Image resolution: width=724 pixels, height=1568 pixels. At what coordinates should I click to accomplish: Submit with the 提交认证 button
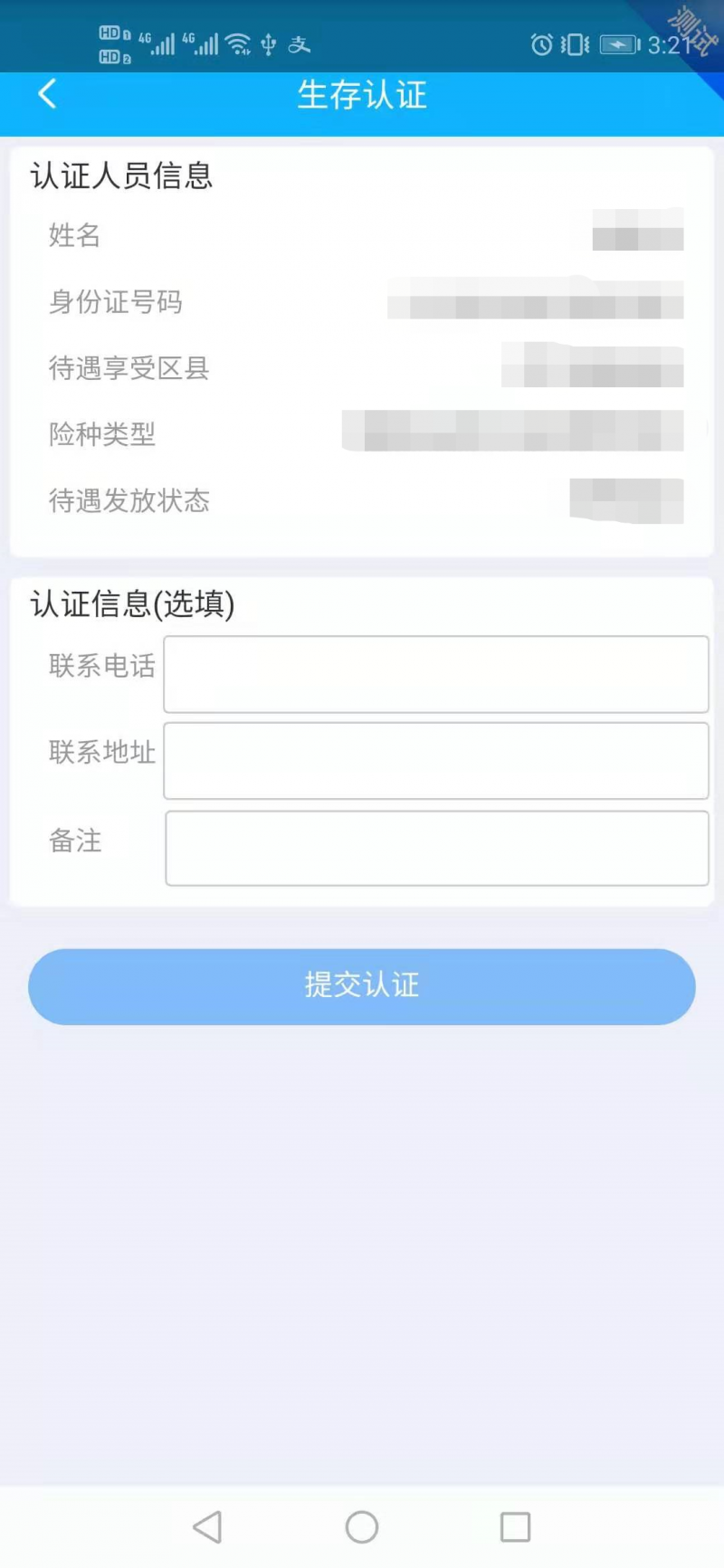(x=362, y=986)
